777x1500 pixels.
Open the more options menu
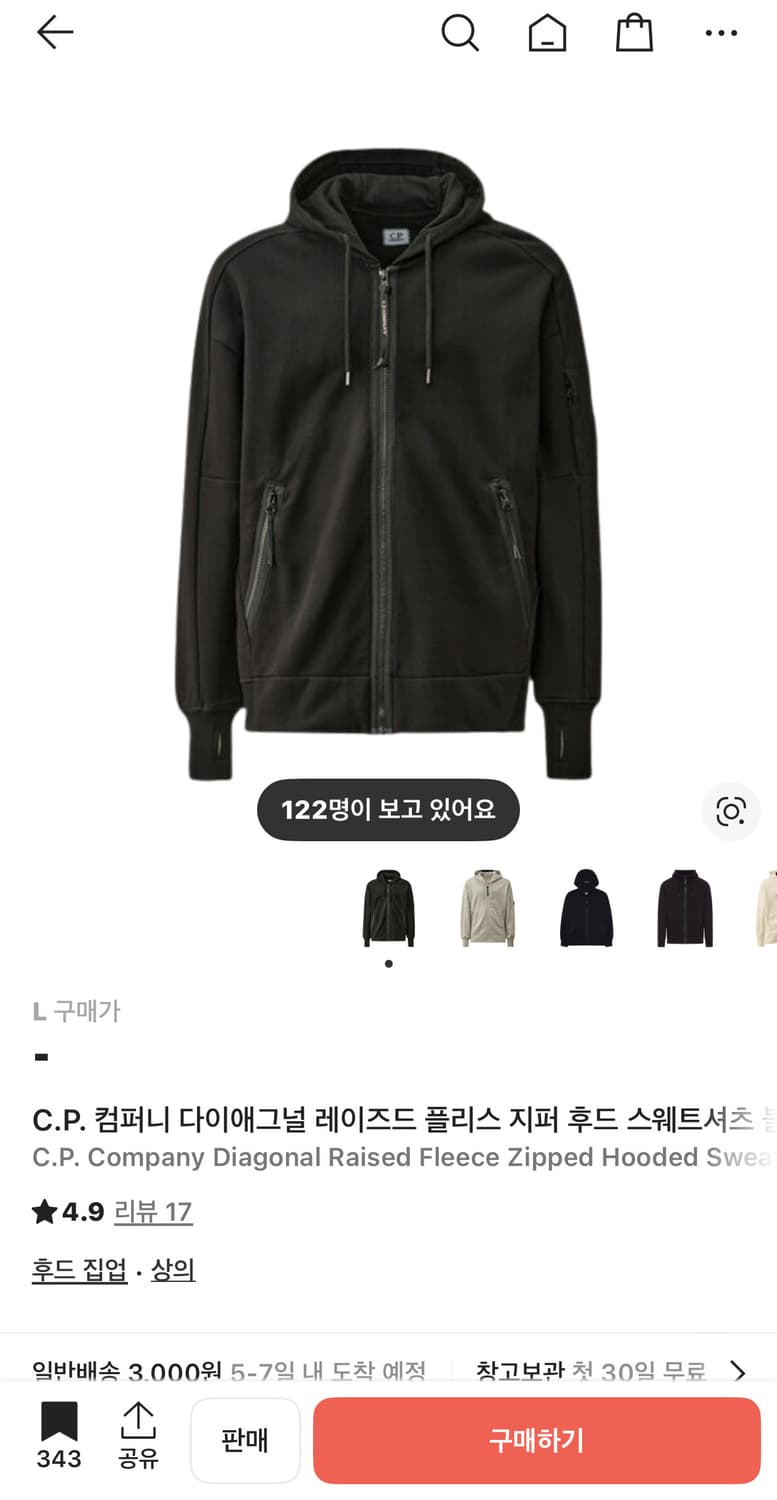[721, 32]
